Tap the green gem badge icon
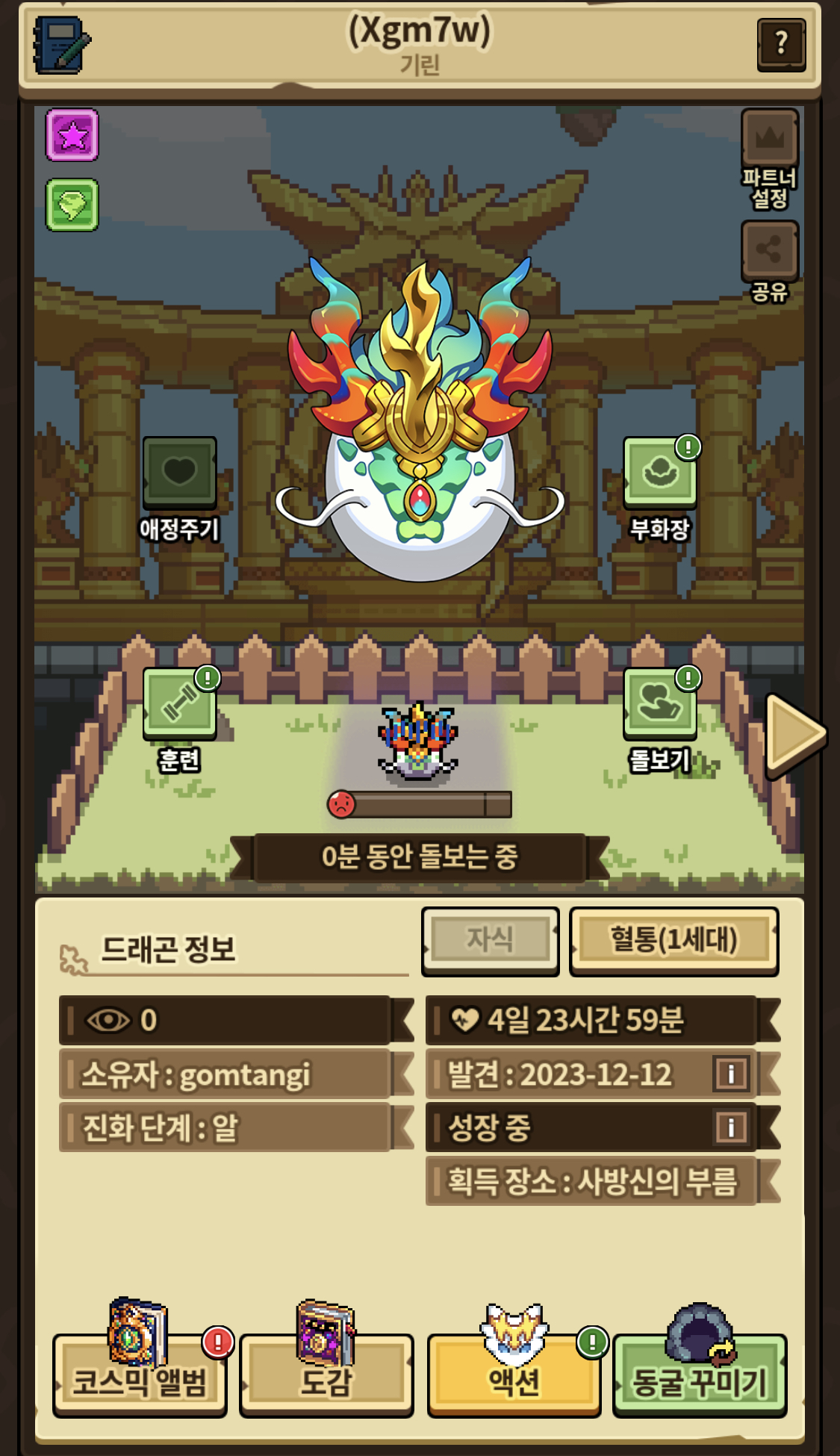Viewport: 840px width, 1456px height. coord(72,205)
